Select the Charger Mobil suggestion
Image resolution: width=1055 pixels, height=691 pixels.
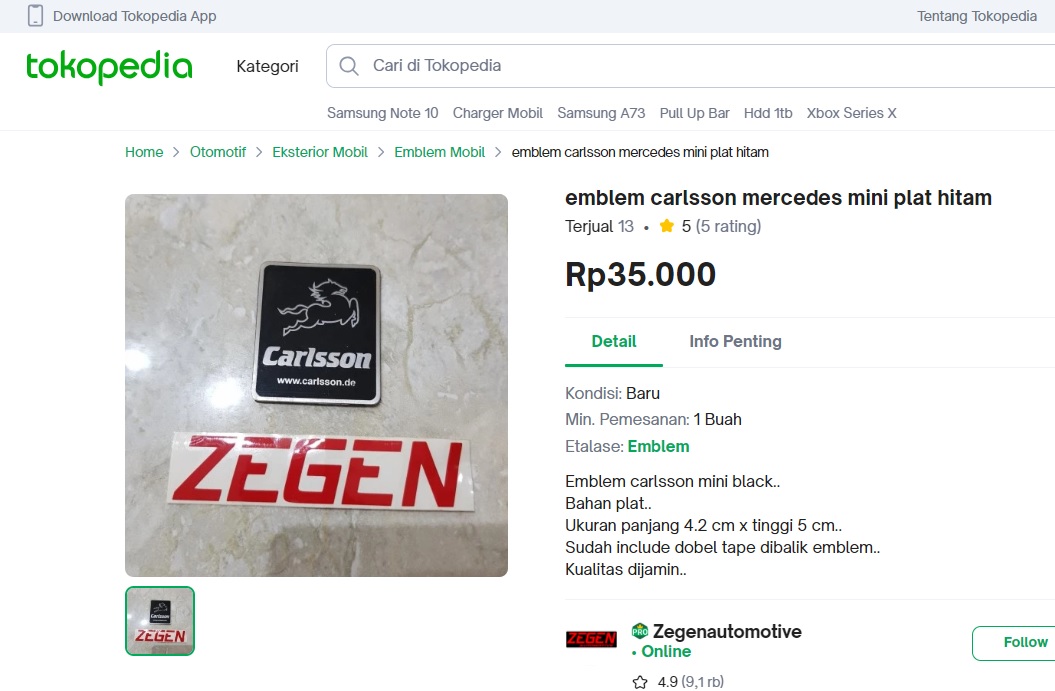(x=497, y=113)
